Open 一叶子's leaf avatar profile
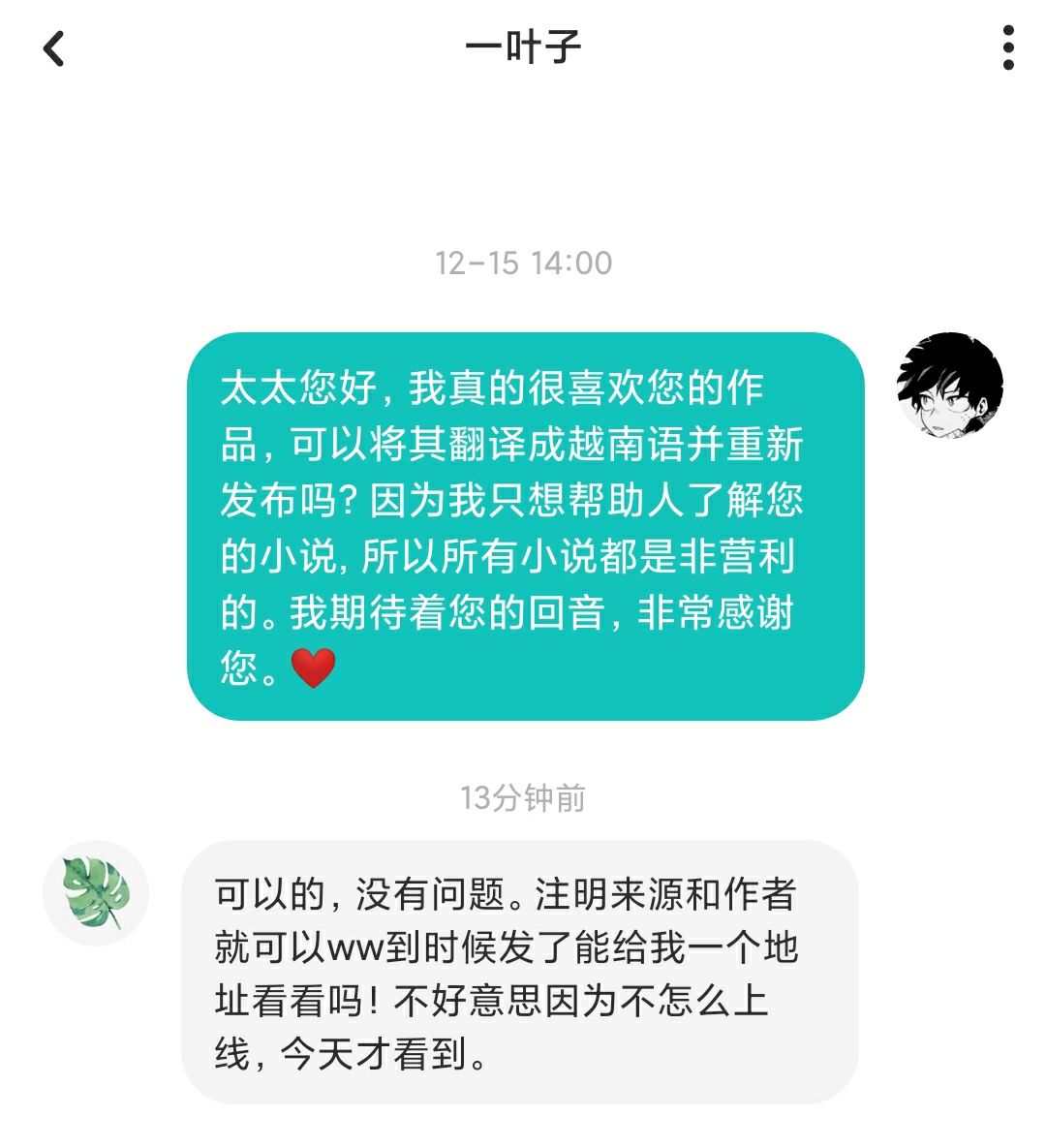Screen dimensions: 1046x1148 (x=96, y=892)
